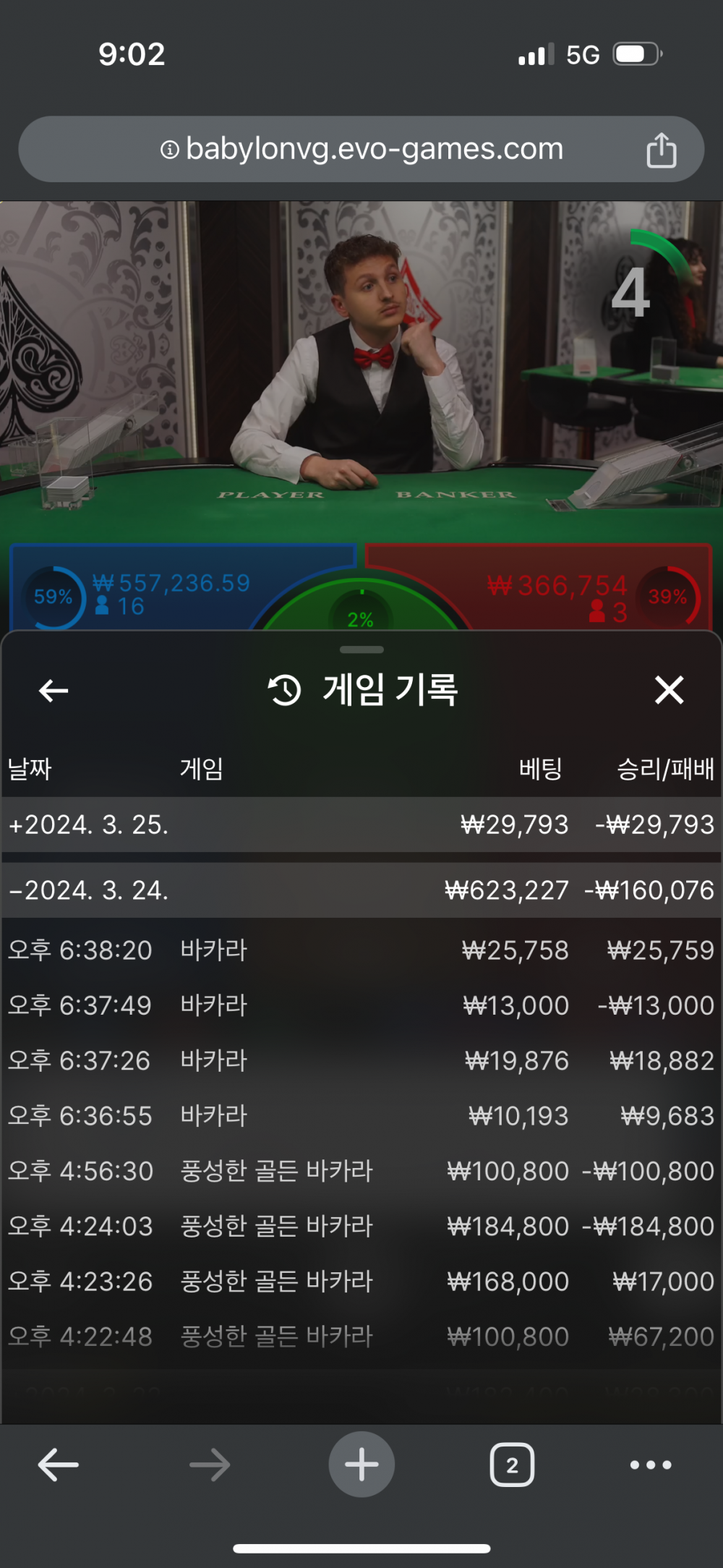723x1568 pixels.
Task: Go back from game history panel
Action: point(54,691)
